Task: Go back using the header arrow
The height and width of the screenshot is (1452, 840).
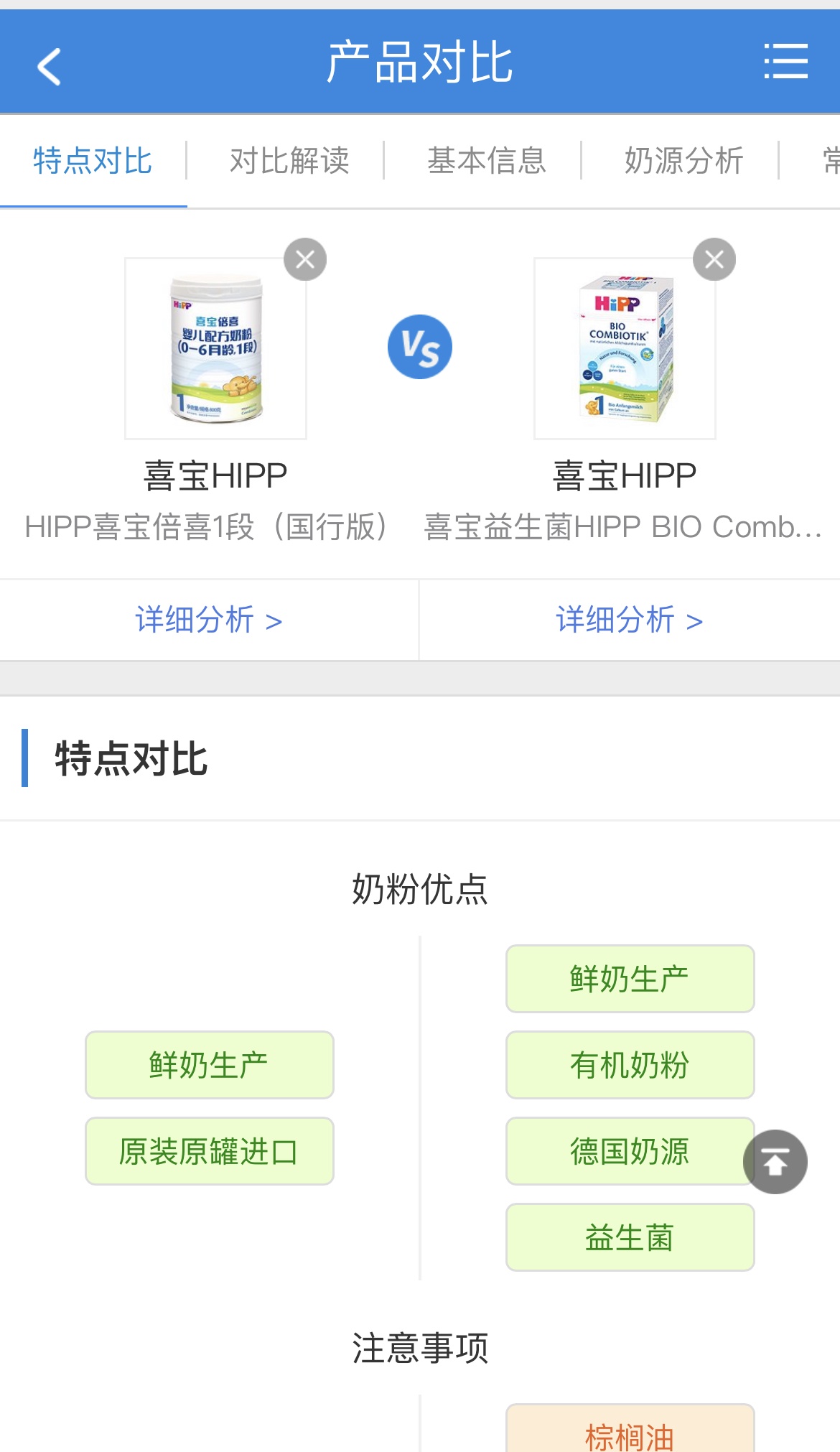Action: click(x=49, y=66)
